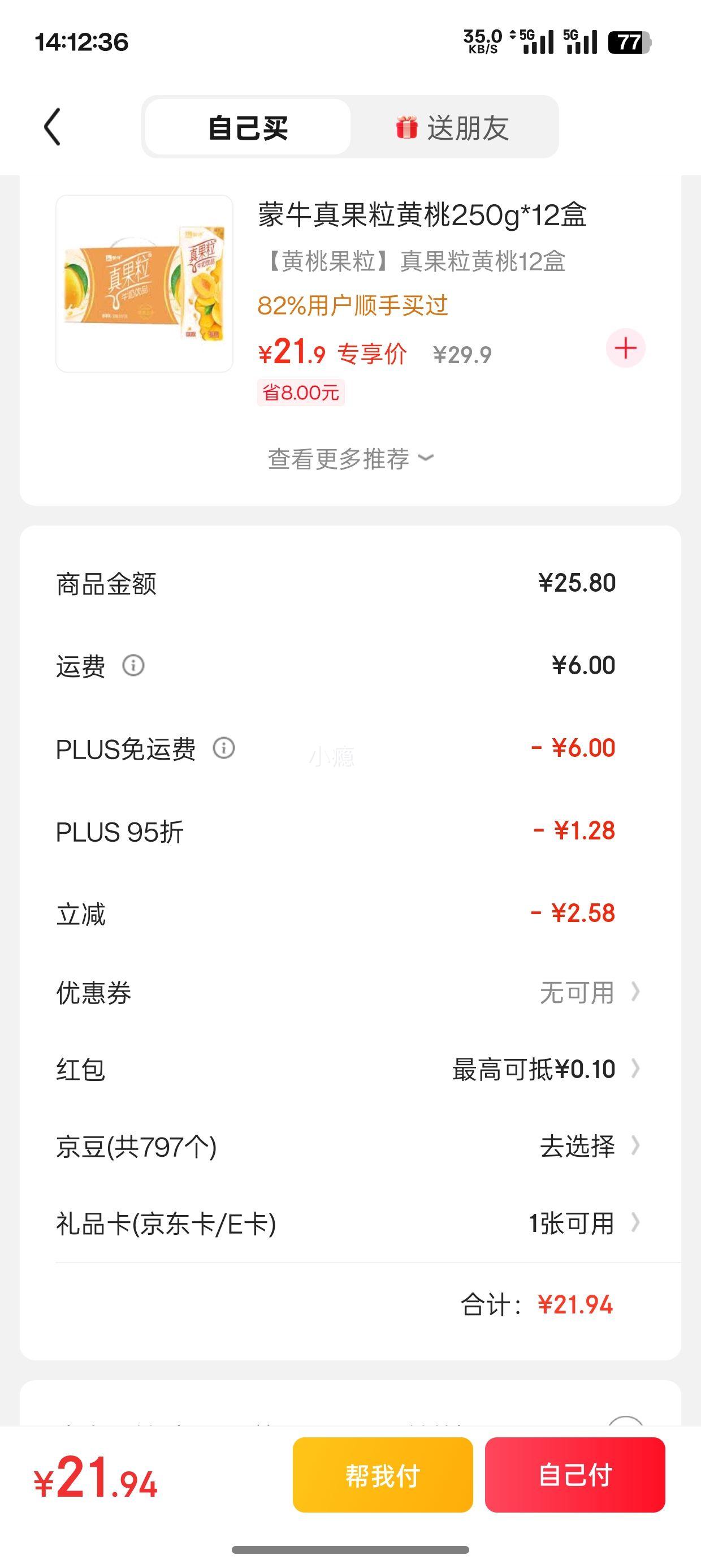
Task: Go back using the top-left arrow
Action: [x=53, y=127]
